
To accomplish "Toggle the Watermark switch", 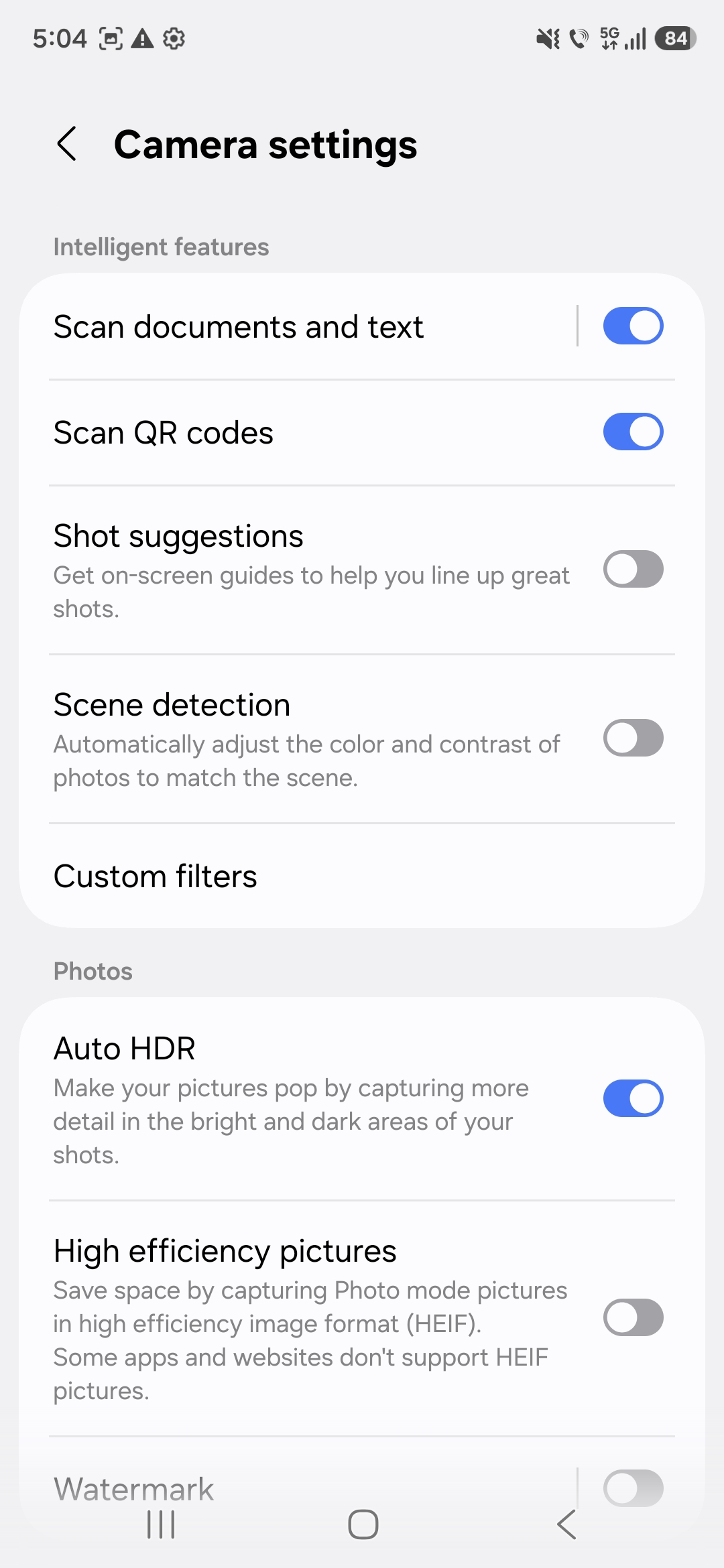I will point(633,1488).
